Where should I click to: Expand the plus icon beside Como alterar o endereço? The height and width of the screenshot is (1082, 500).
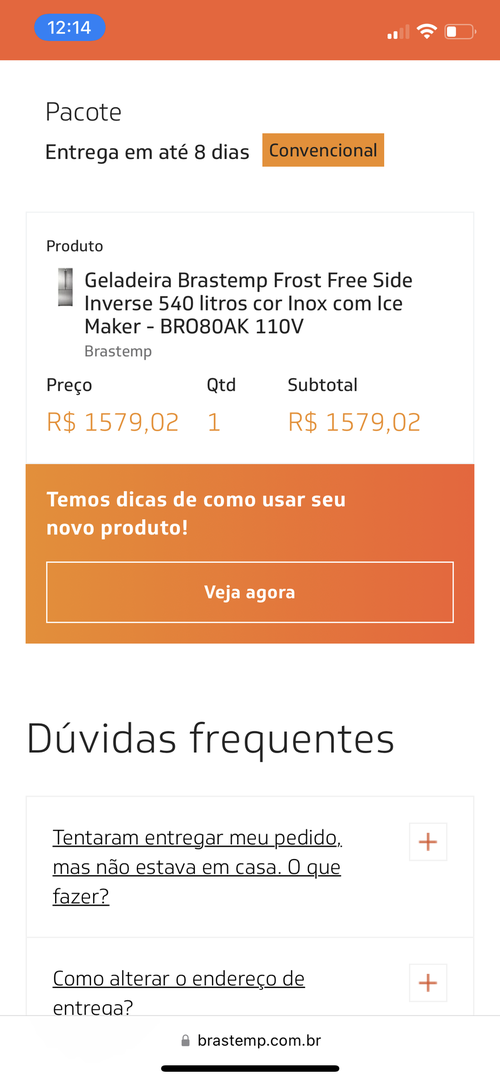point(428,983)
